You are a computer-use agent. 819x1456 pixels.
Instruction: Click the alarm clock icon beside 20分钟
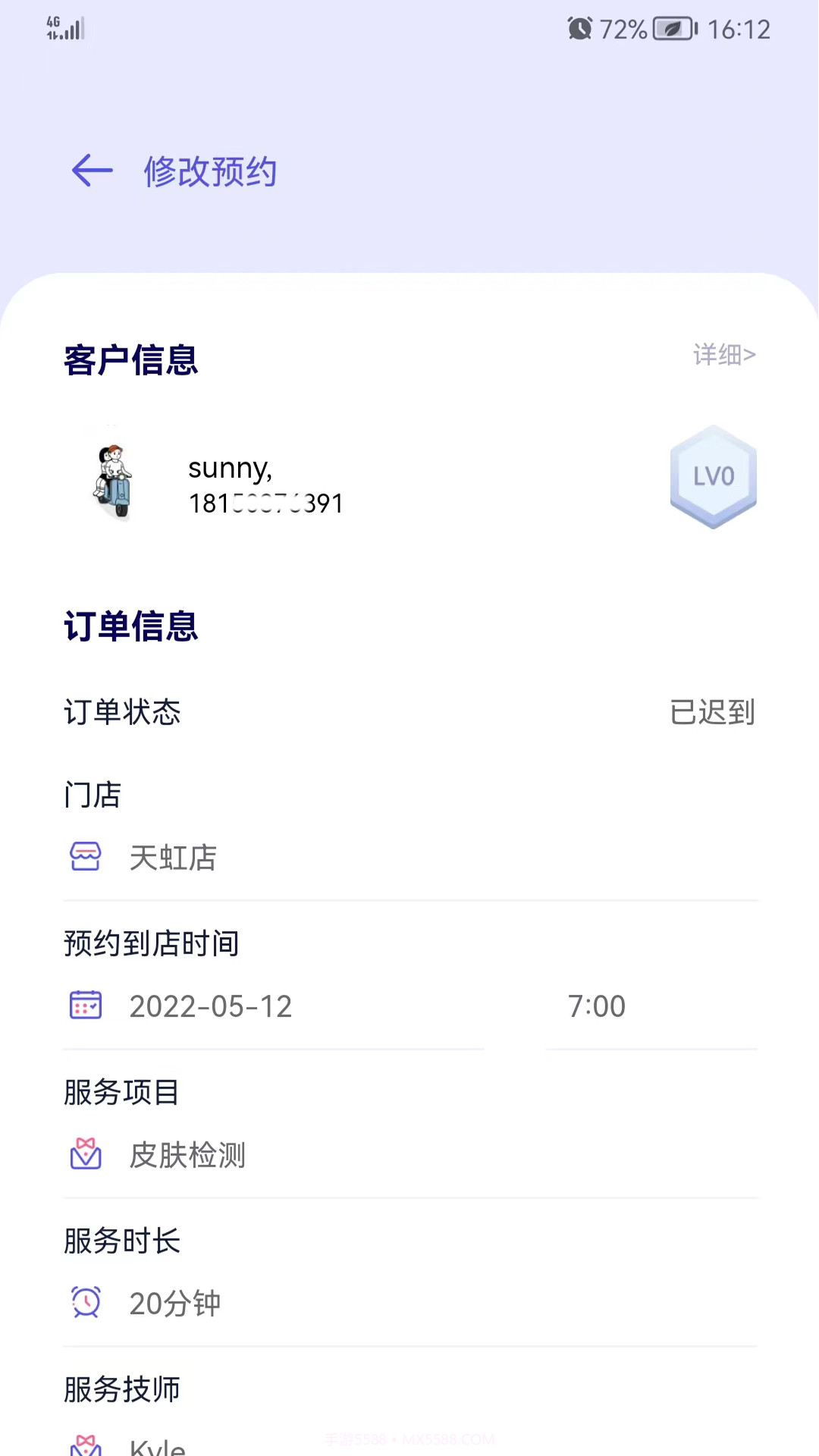click(x=86, y=1302)
